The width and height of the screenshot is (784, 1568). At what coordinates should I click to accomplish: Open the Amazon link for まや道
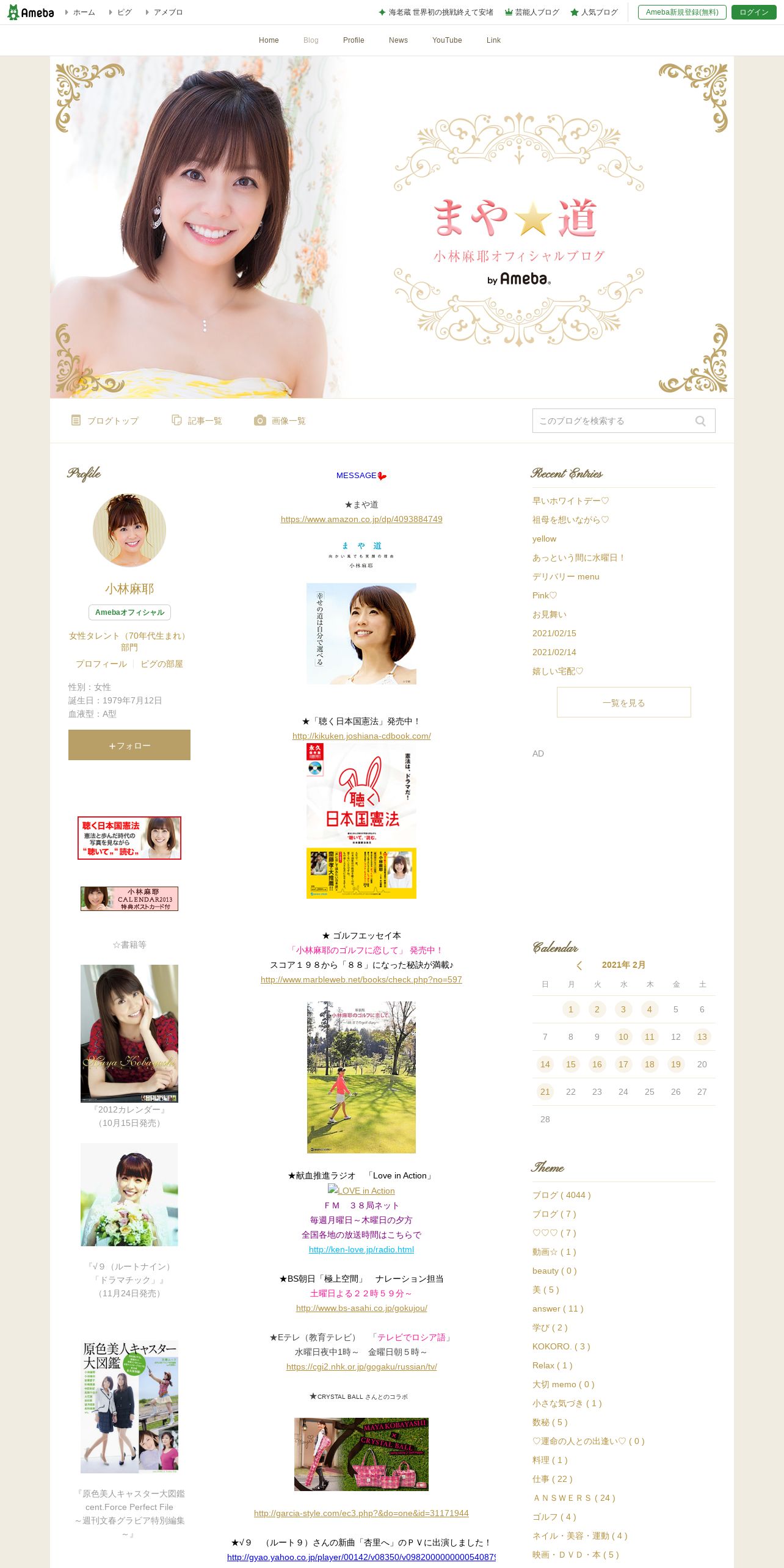tap(361, 519)
